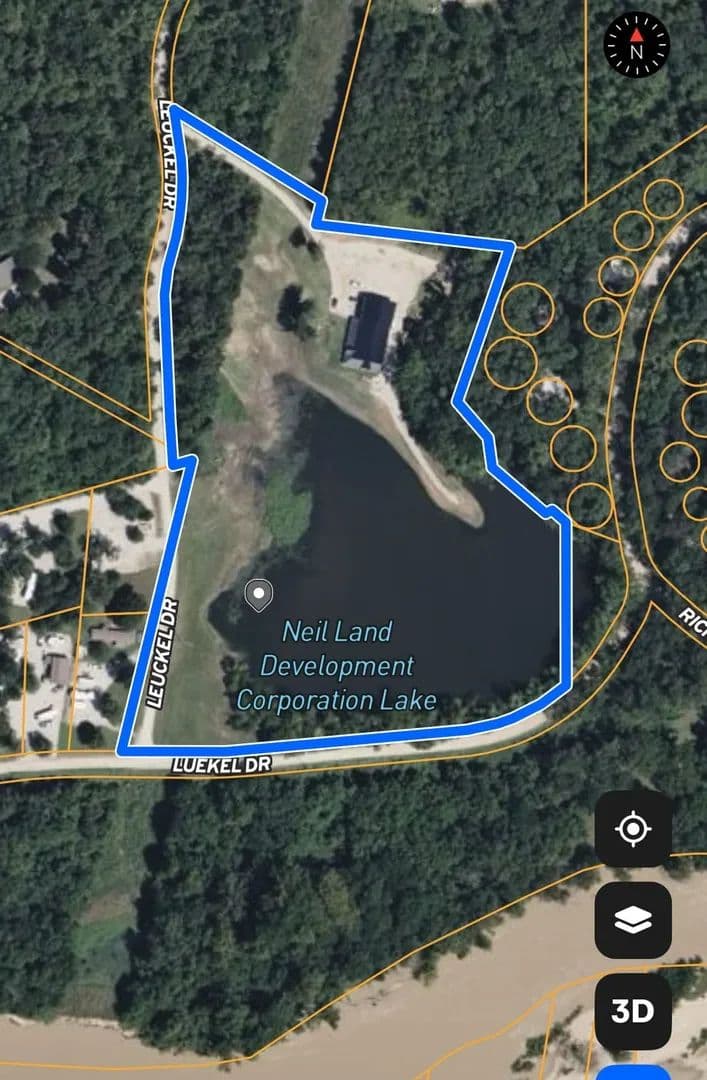Switch the map to 3D view
The height and width of the screenshot is (1080, 707).
click(x=633, y=1011)
